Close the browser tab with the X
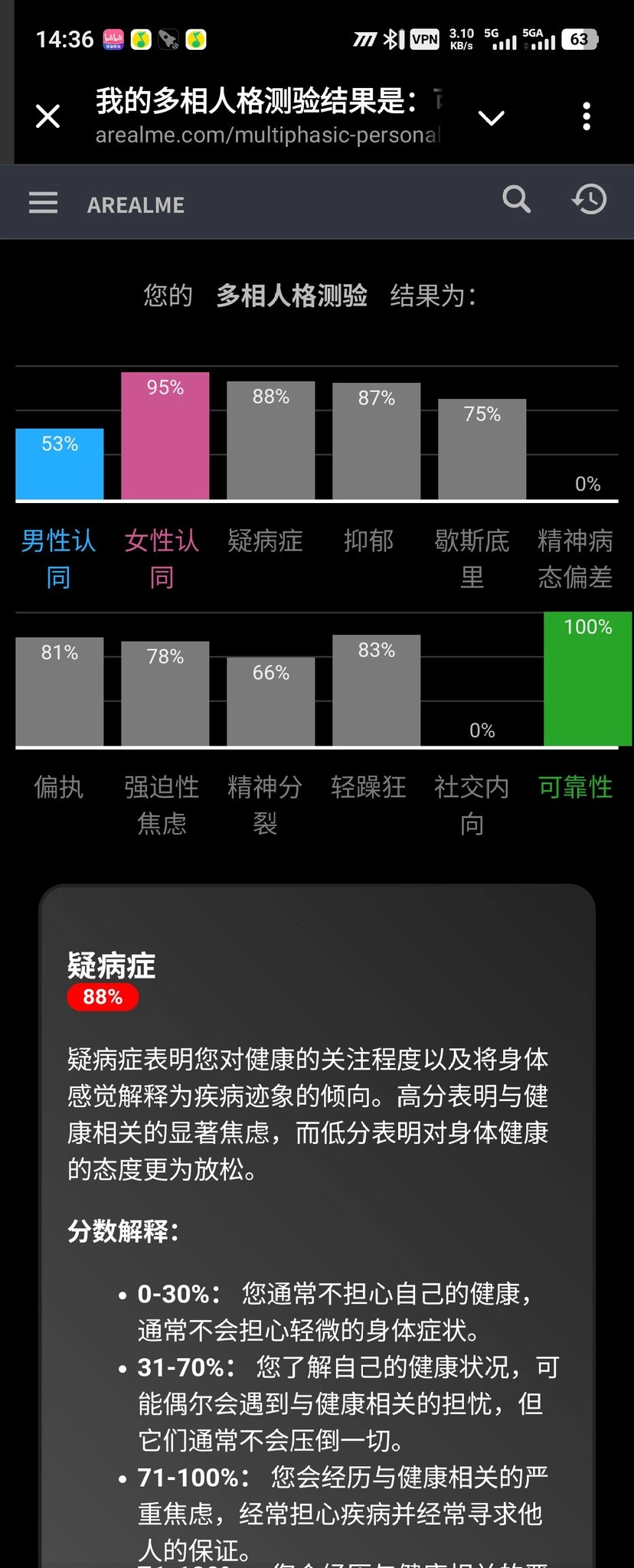This screenshot has height=1568, width=634. [47, 117]
